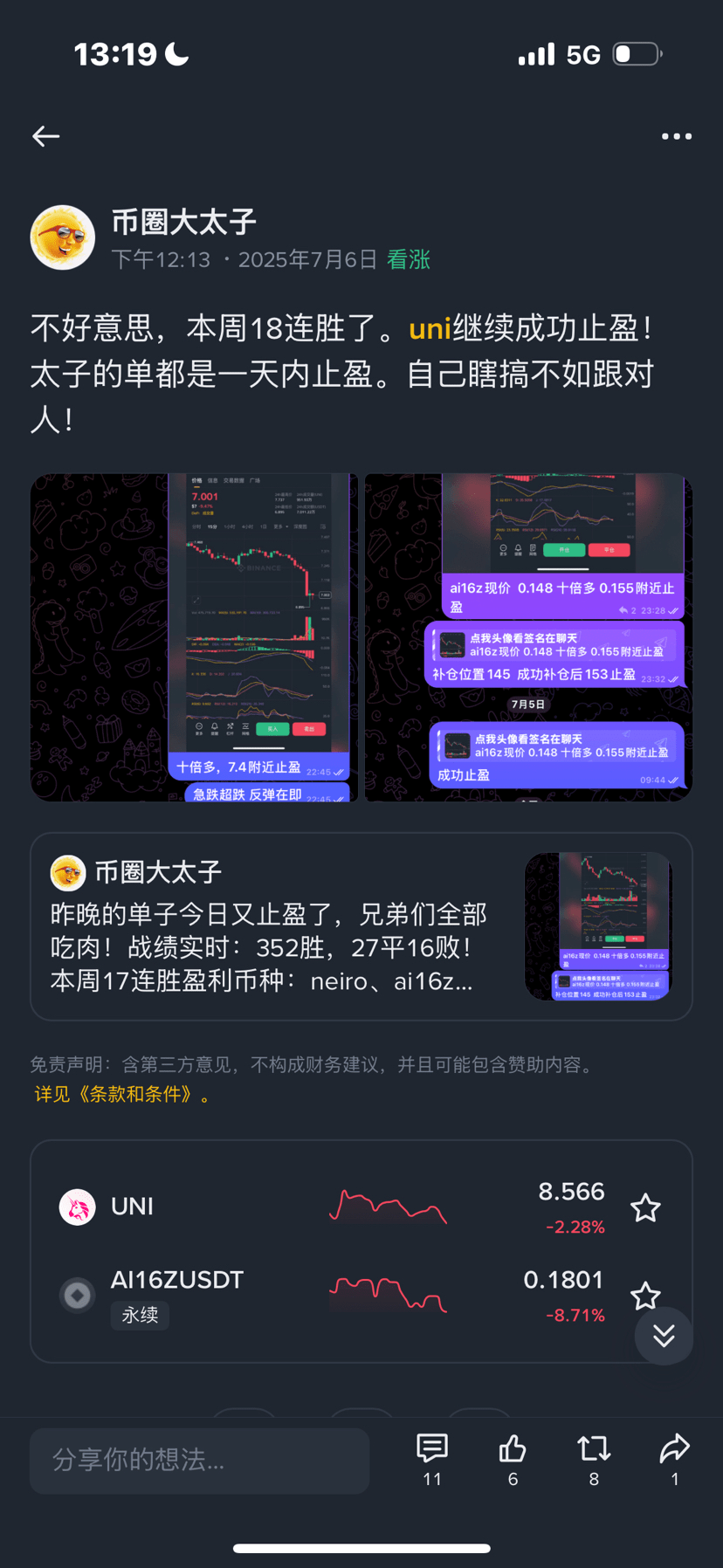Open the left chart image with 7.001
Screen dimensions: 723x1568
tap(194, 637)
